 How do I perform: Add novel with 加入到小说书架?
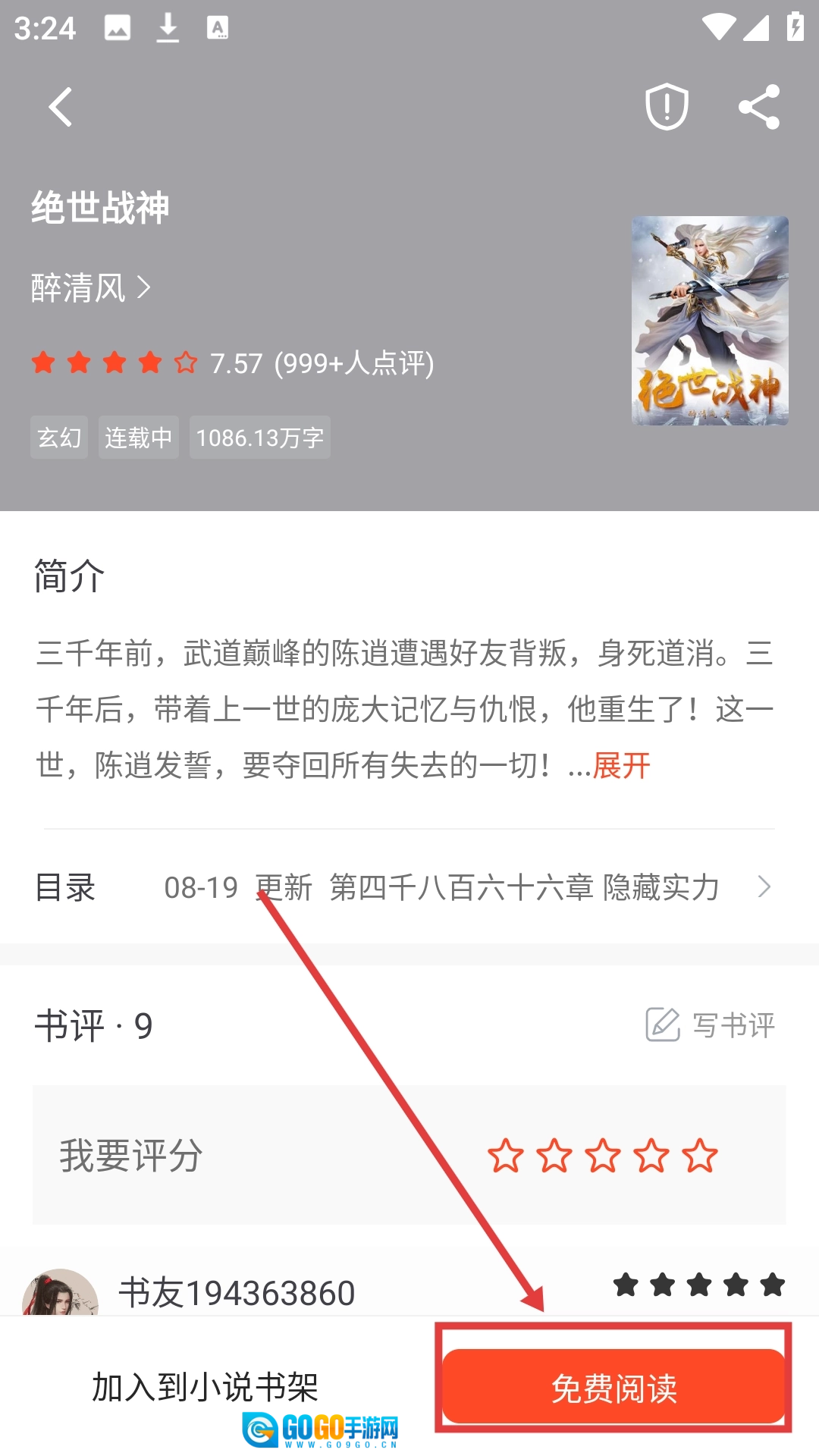[205, 1388]
